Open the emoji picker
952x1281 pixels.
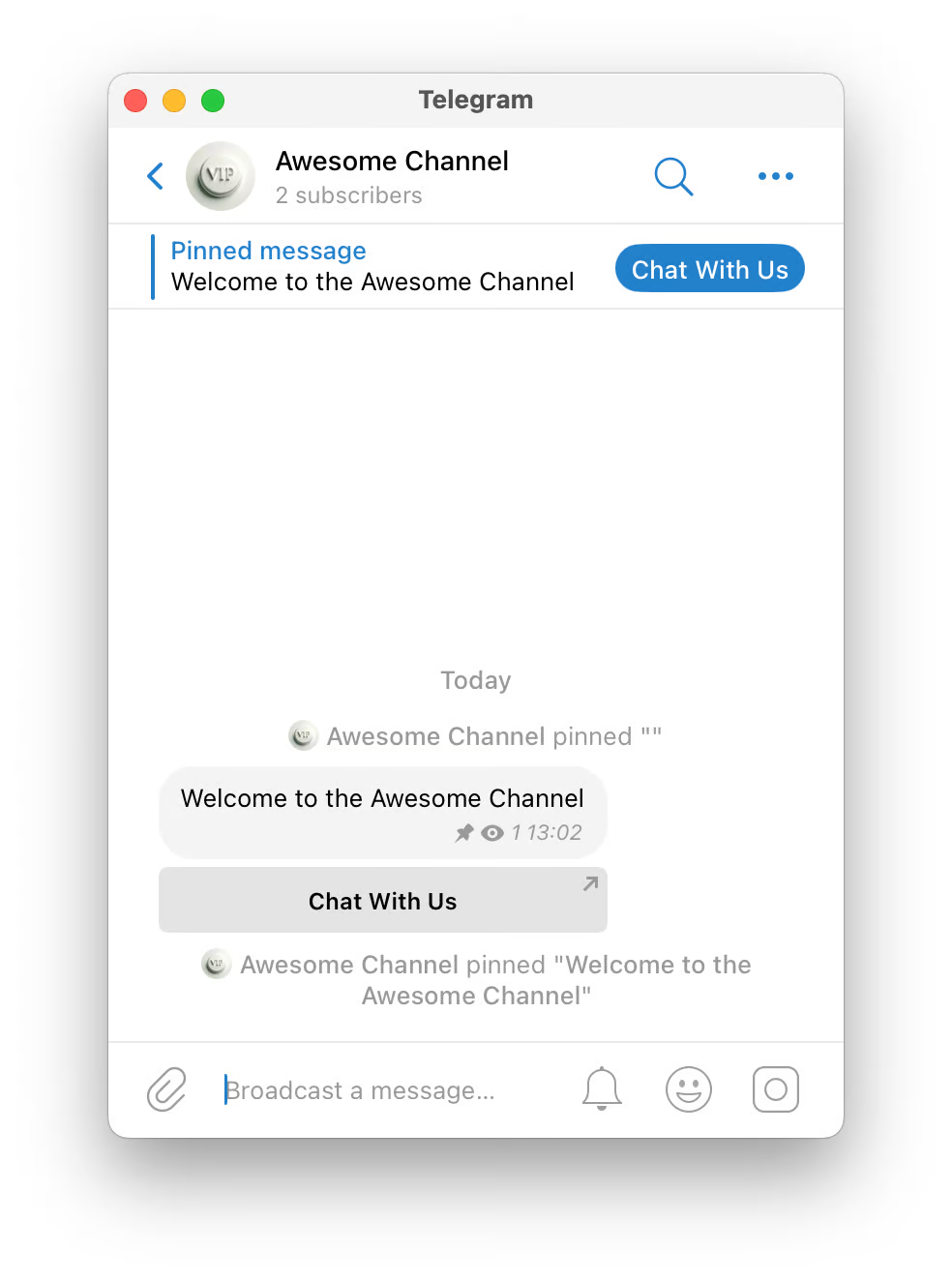click(x=689, y=1089)
